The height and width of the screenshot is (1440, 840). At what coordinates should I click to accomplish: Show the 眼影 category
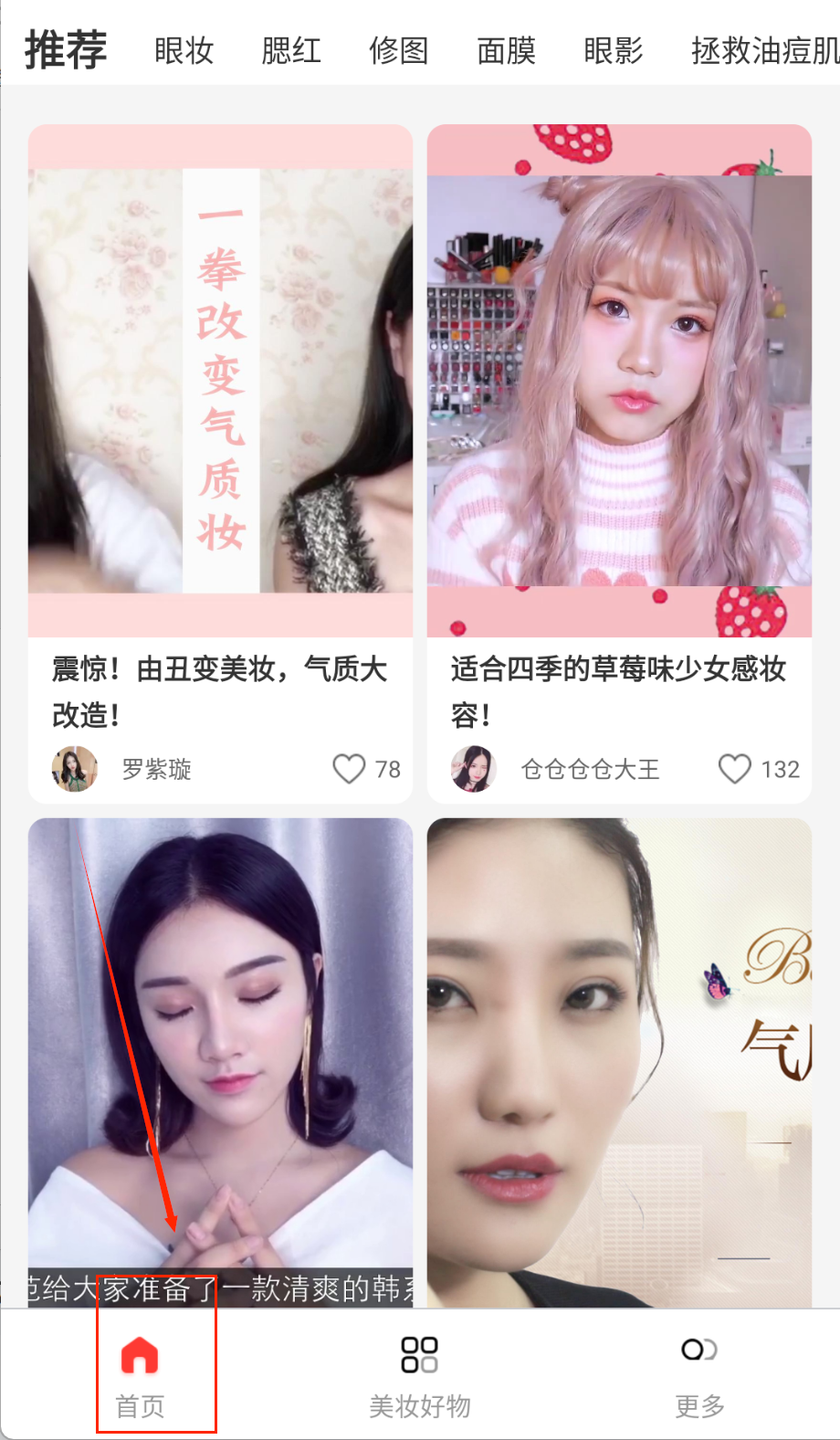point(614,51)
